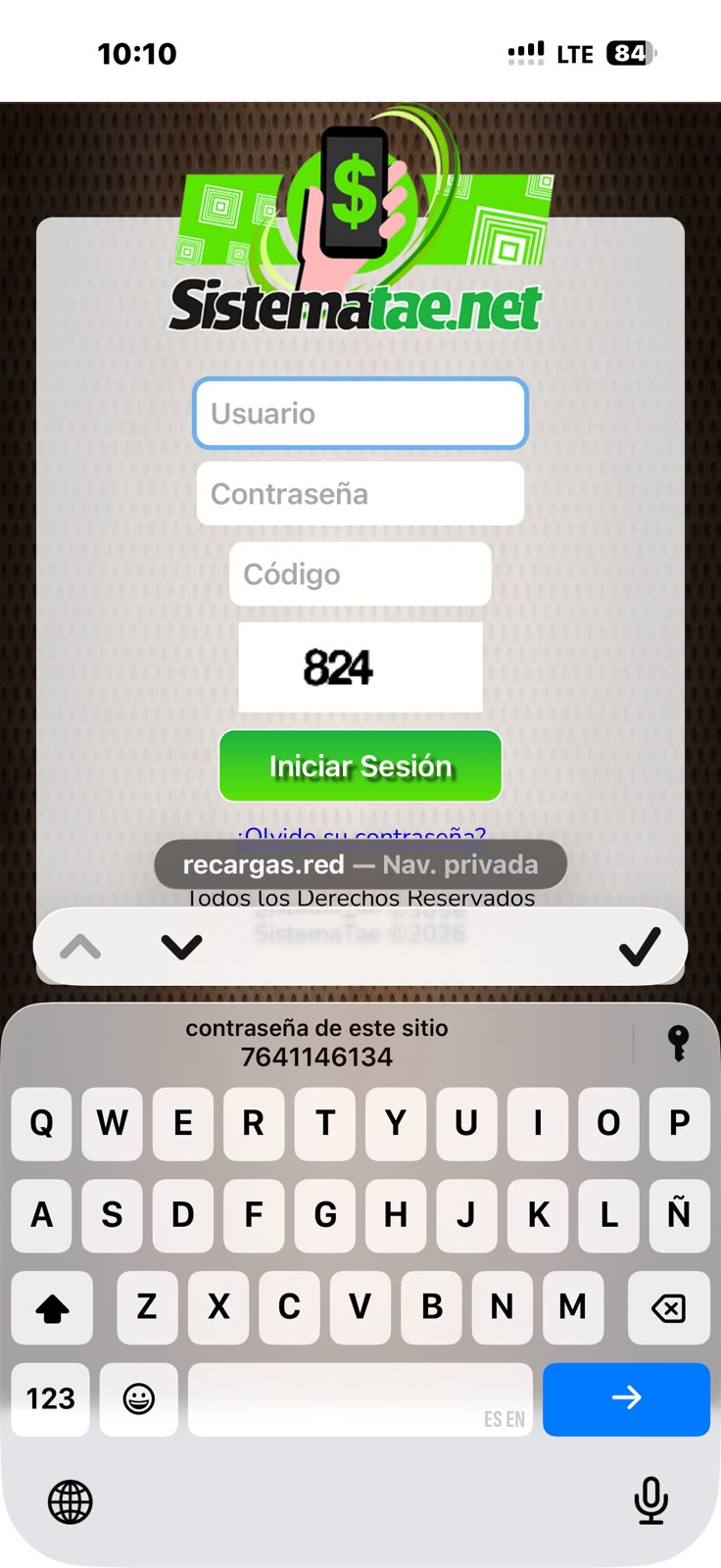Select the Código input field

point(360,574)
